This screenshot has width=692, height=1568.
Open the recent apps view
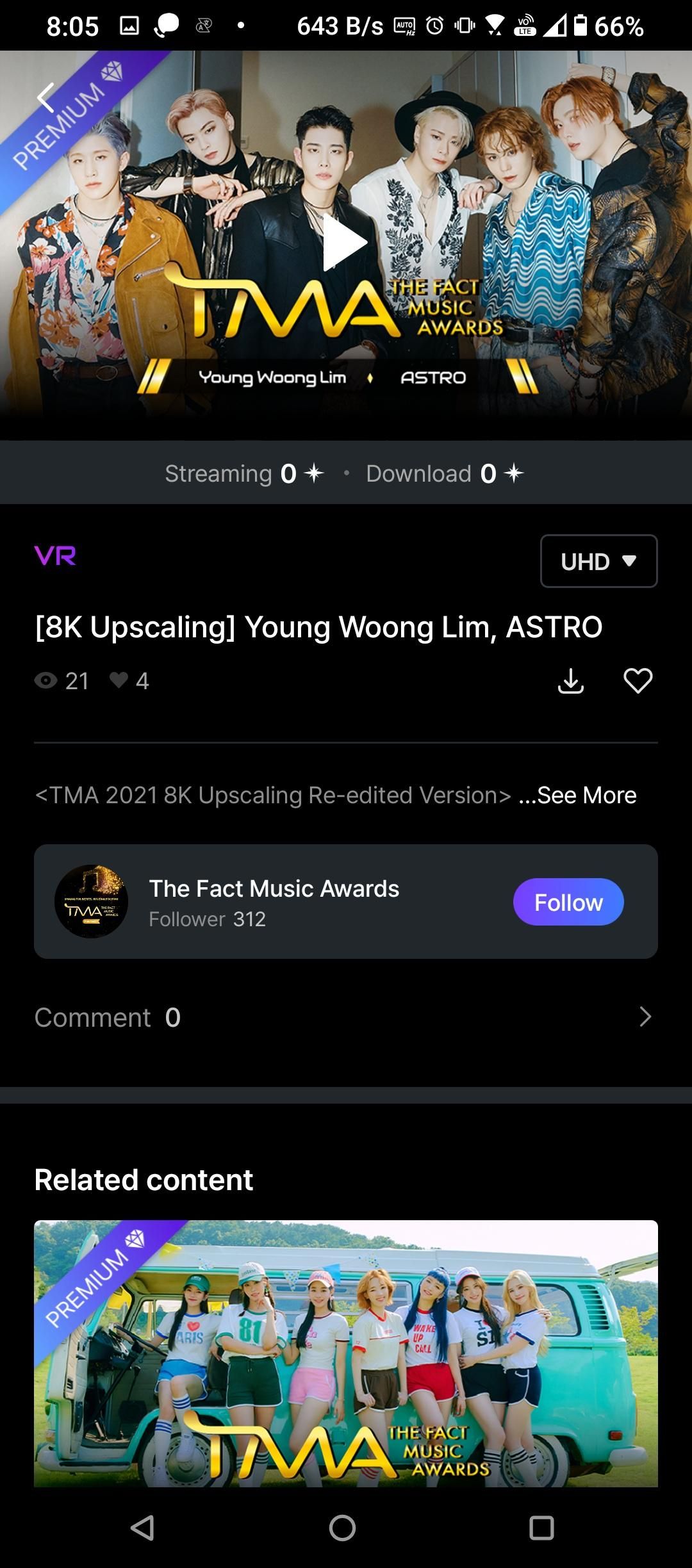[541, 1528]
